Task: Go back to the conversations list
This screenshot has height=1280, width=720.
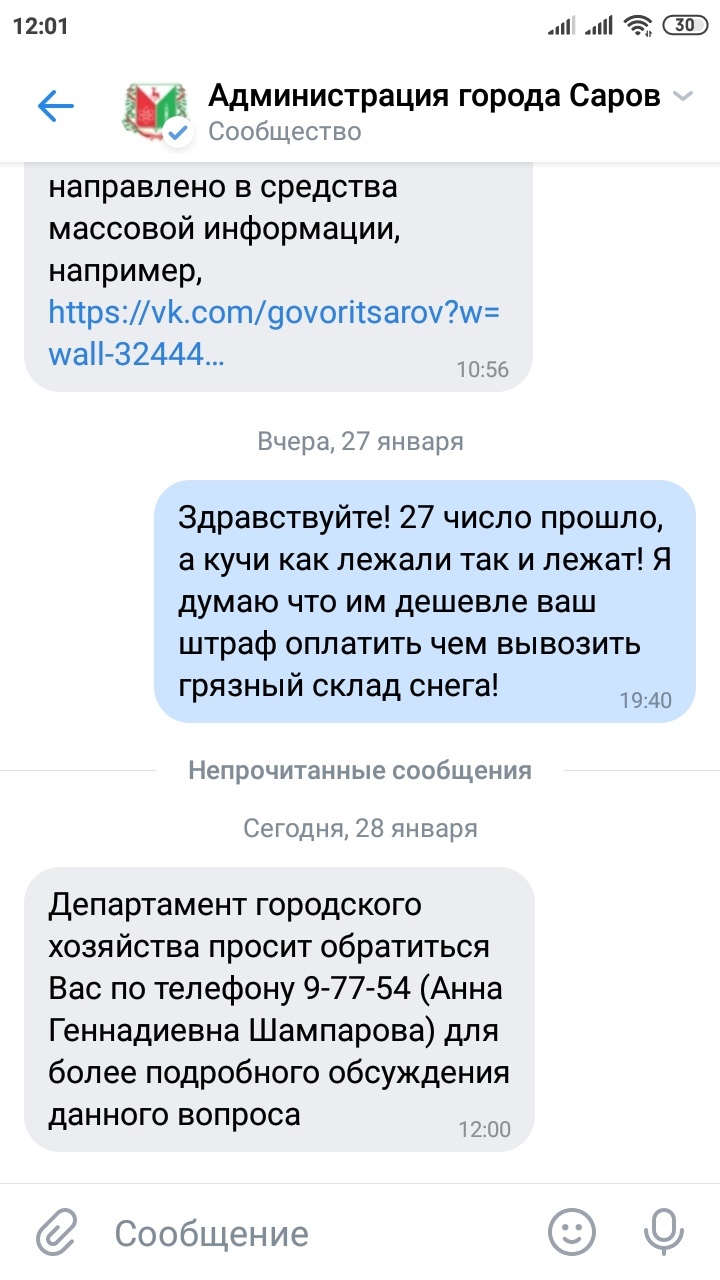Action: (56, 106)
